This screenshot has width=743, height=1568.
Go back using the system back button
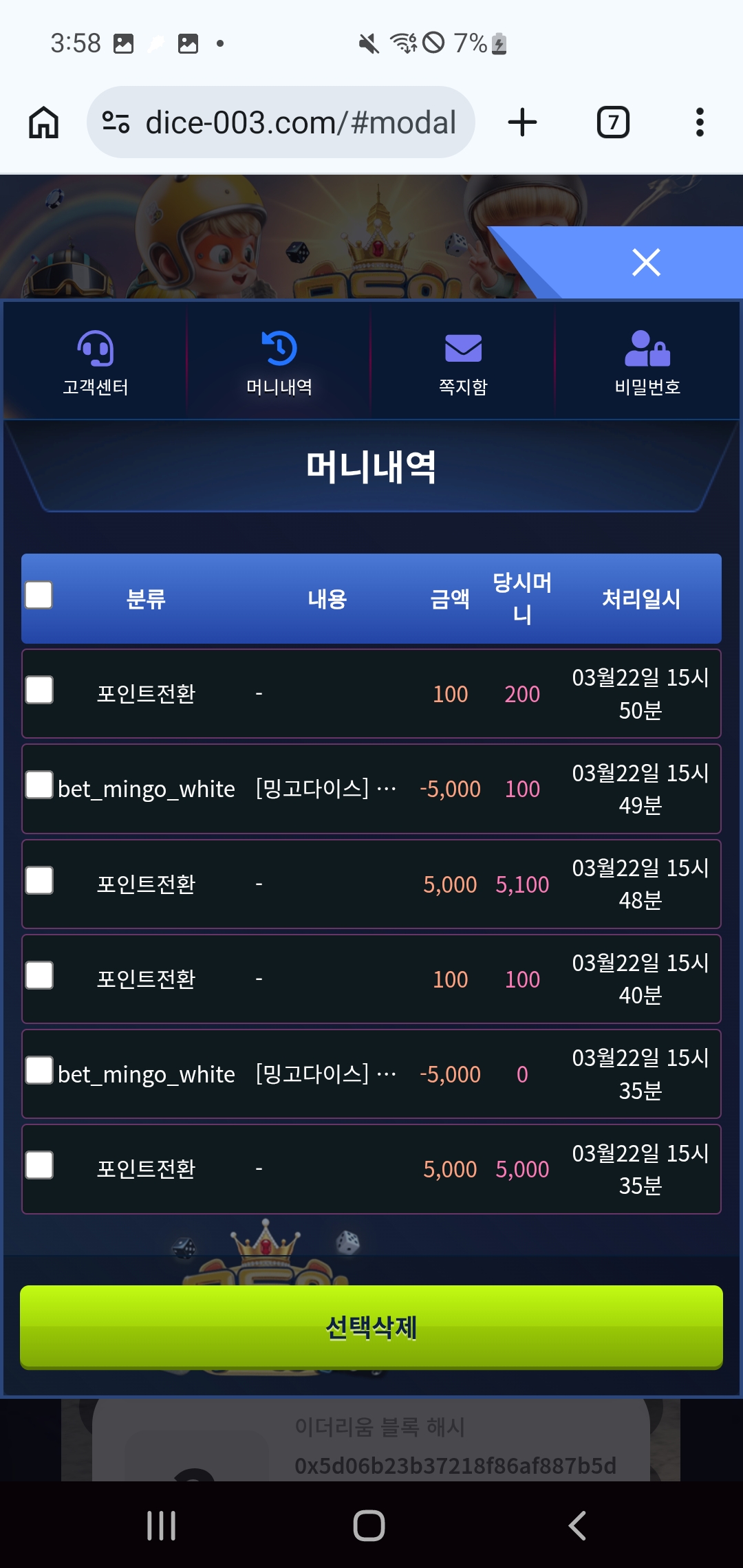click(x=577, y=1525)
